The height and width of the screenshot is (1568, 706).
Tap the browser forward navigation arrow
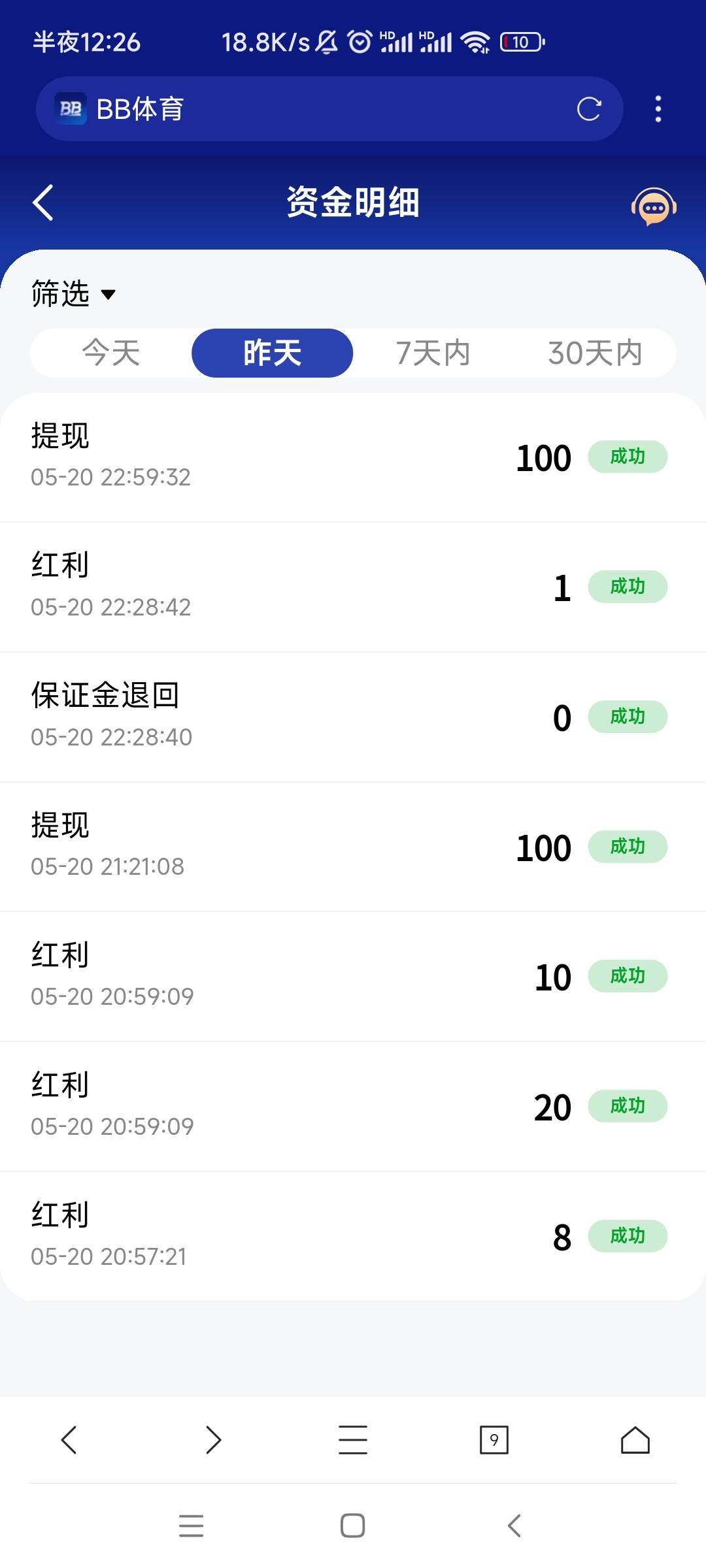coord(212,1440)
